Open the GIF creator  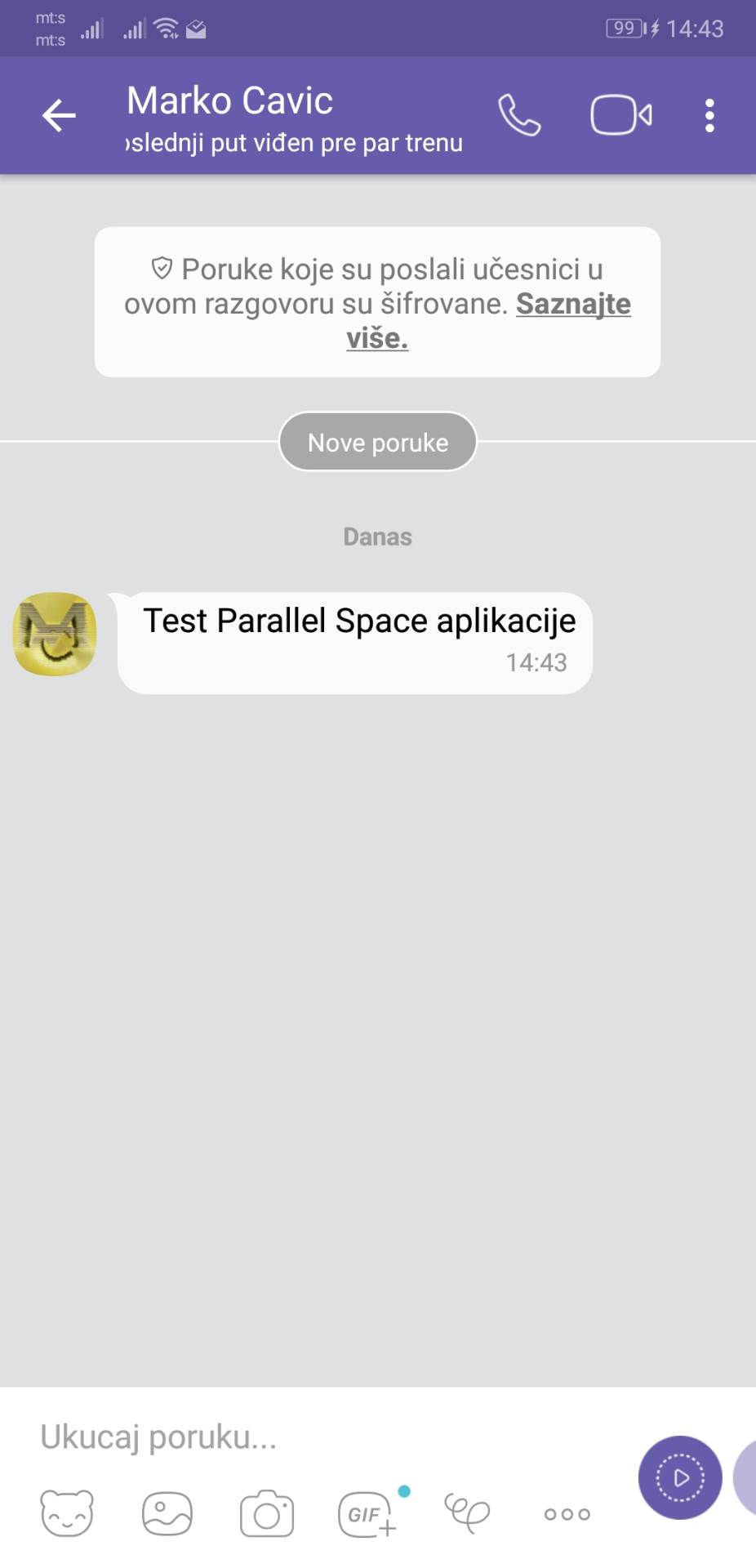367,1513
